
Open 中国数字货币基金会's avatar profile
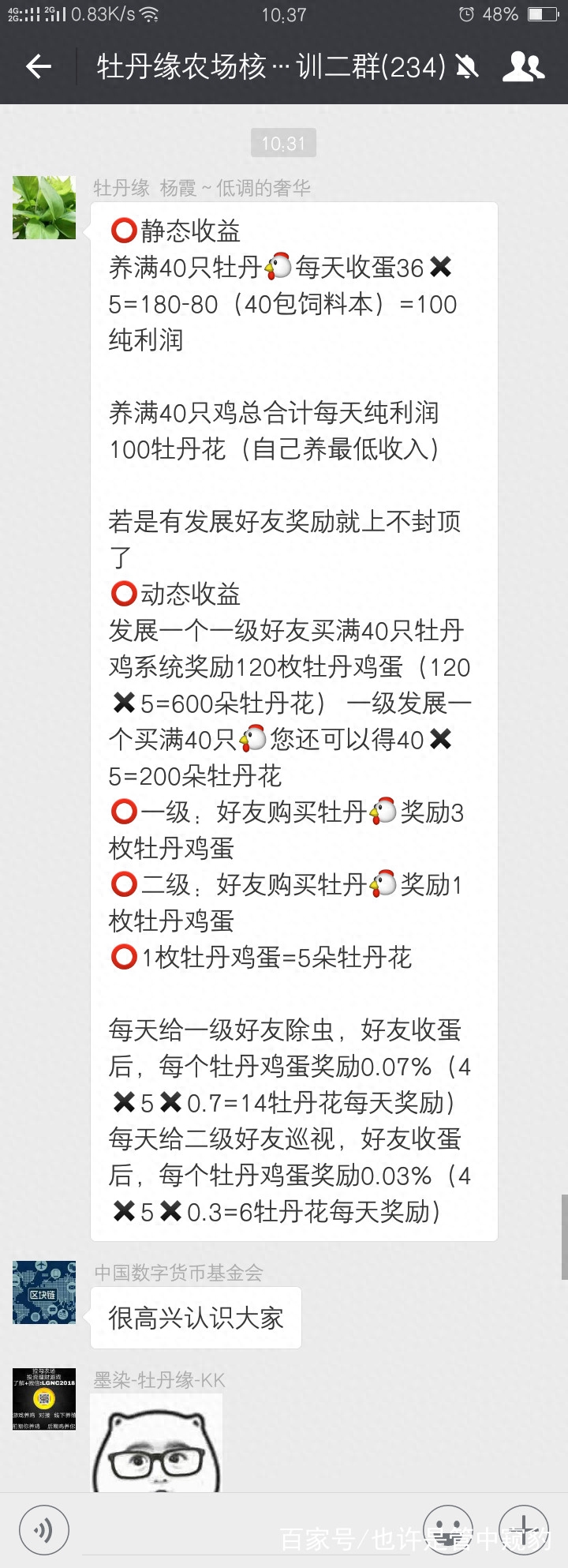pyautogui.click(x=44, y=1292)
